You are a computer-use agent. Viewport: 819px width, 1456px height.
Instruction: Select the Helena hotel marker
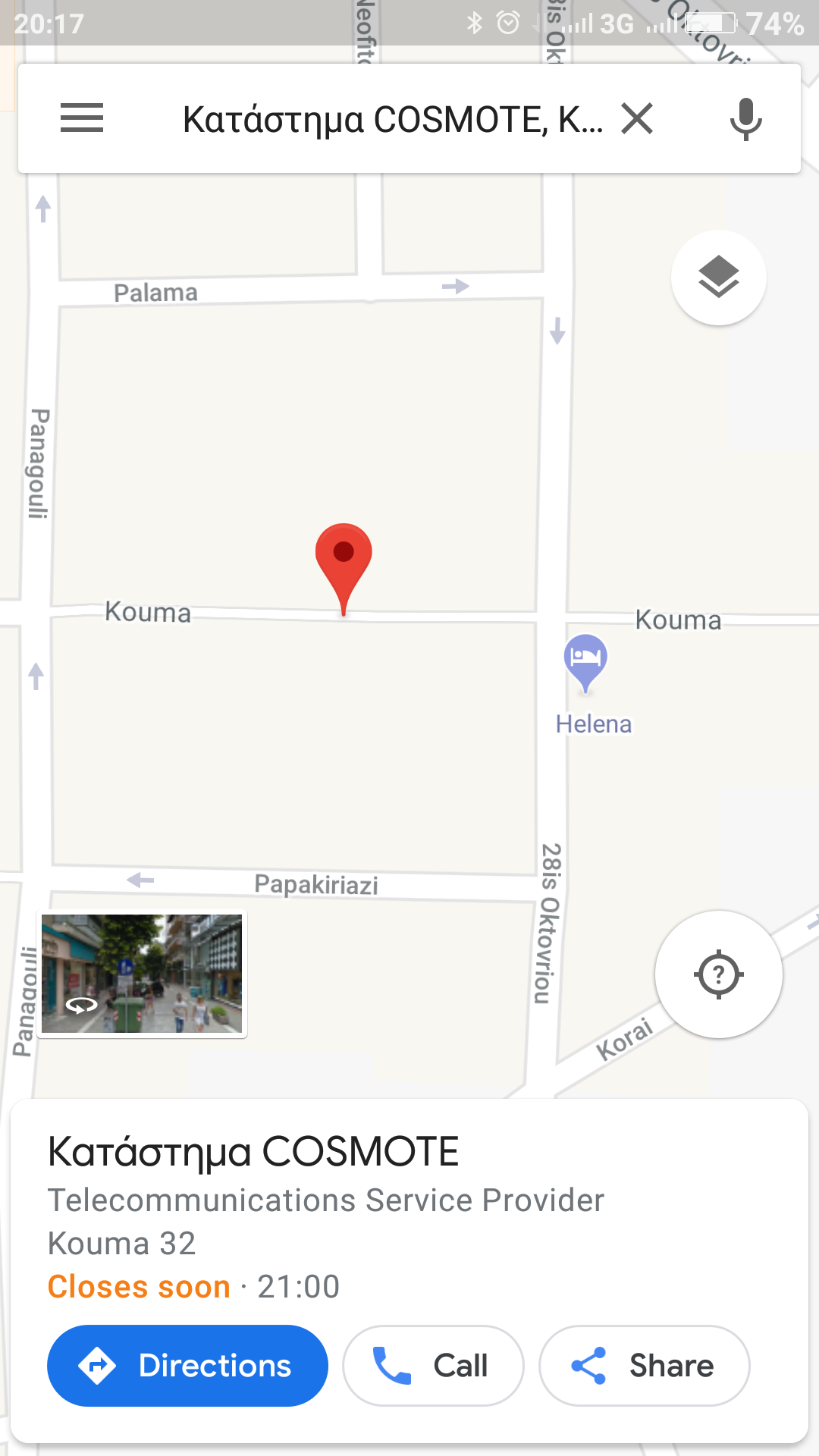[585, 658]
